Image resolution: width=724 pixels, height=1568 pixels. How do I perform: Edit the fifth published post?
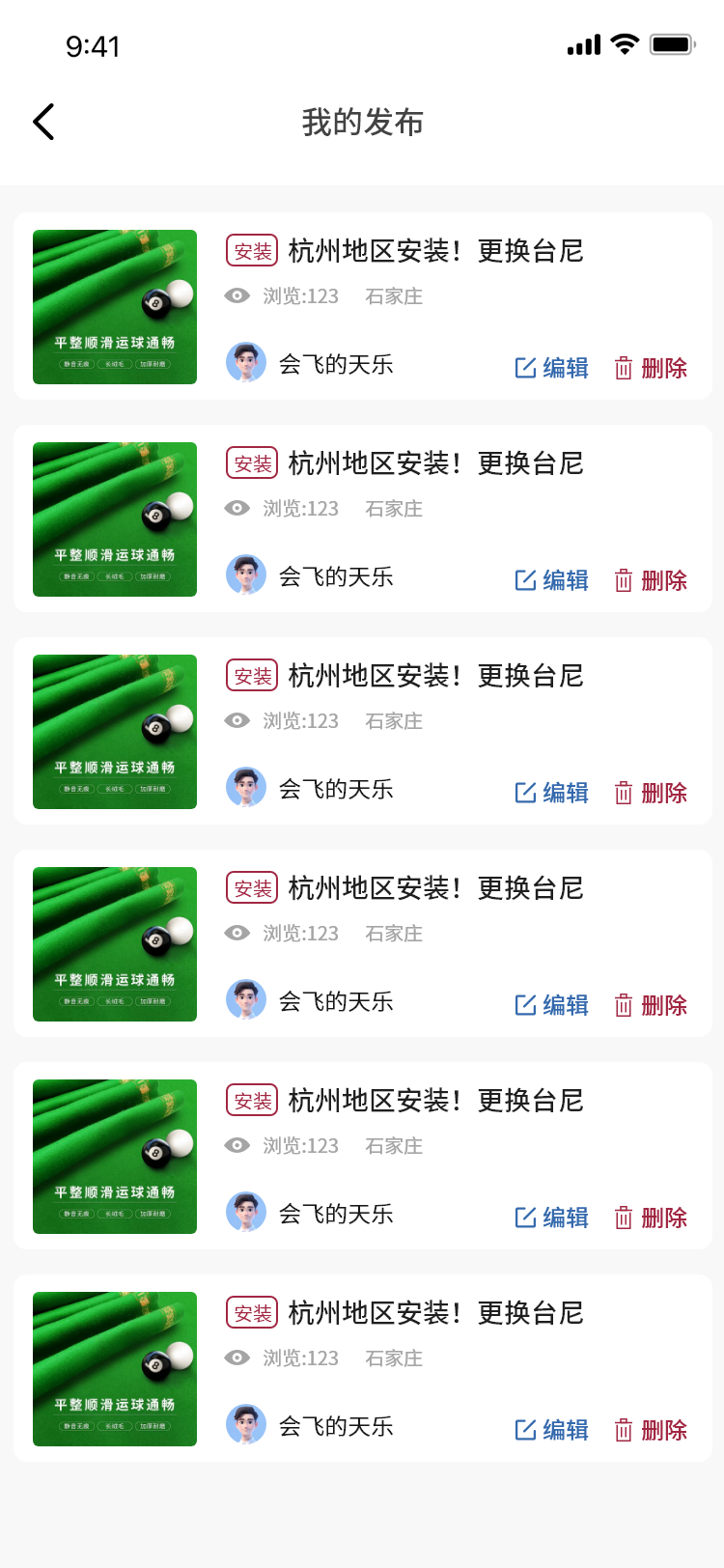click(552, 1218)
